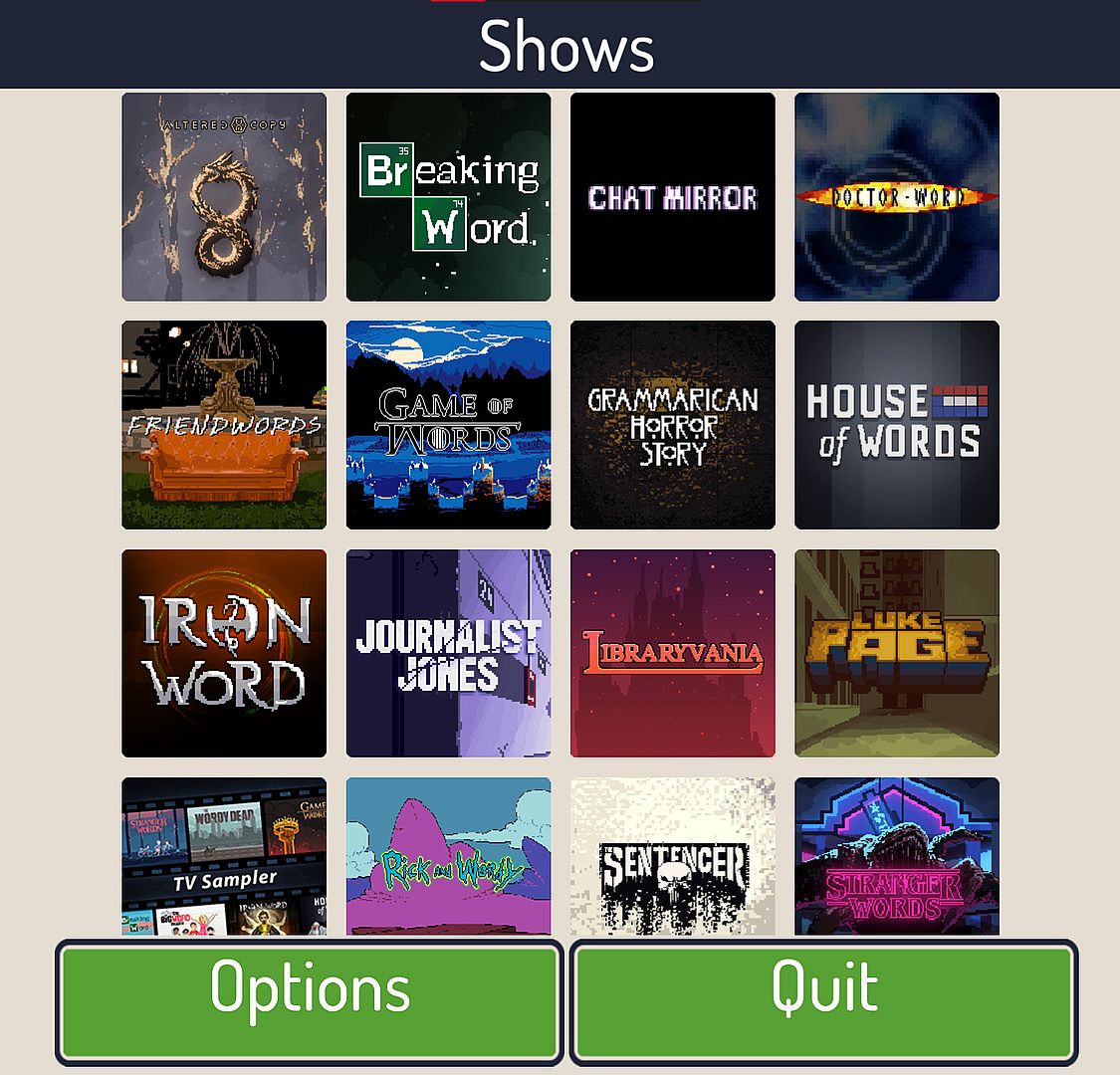Choose the Sentencer show tile
This screenshot has height=1075, width=1120.
point(672,856)
